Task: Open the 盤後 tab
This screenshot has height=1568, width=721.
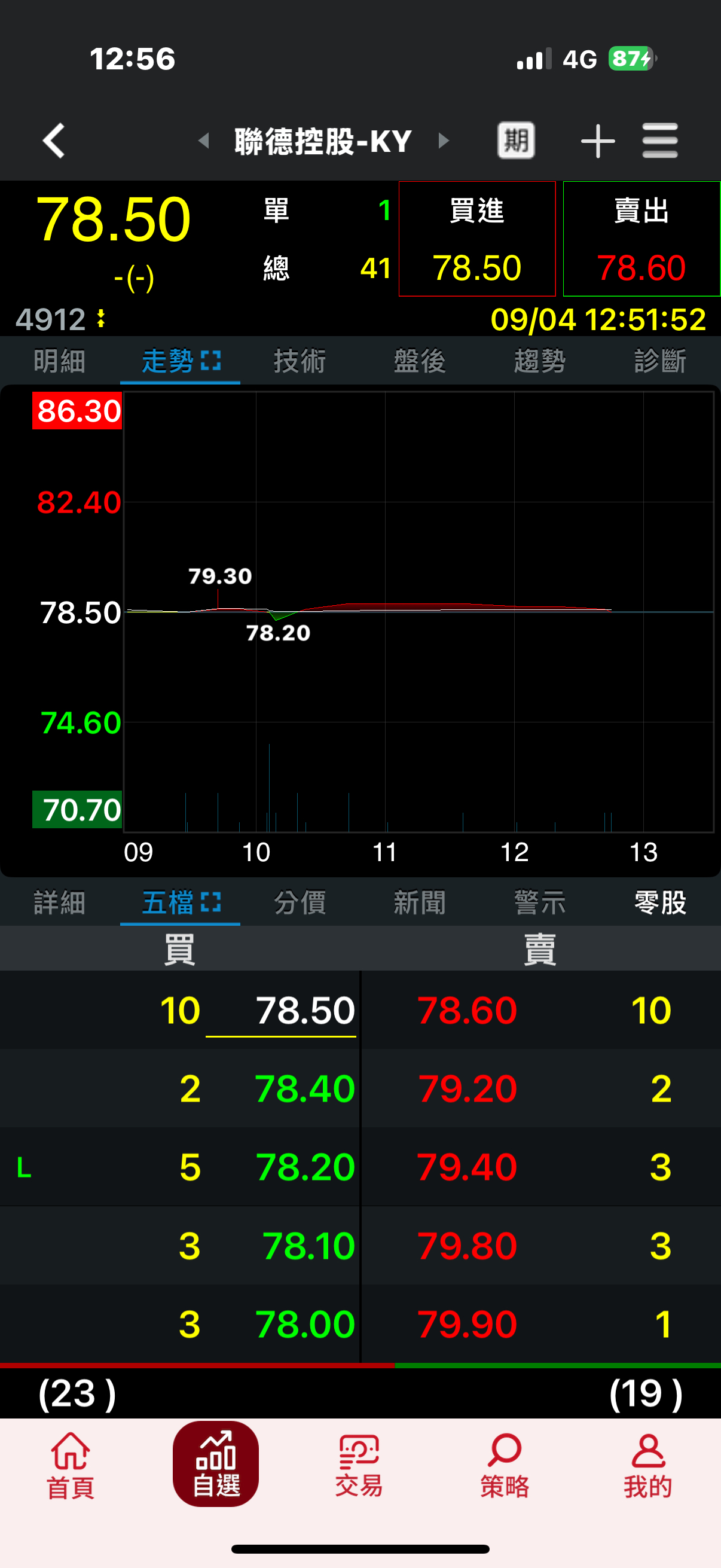Action: [420, 361]
